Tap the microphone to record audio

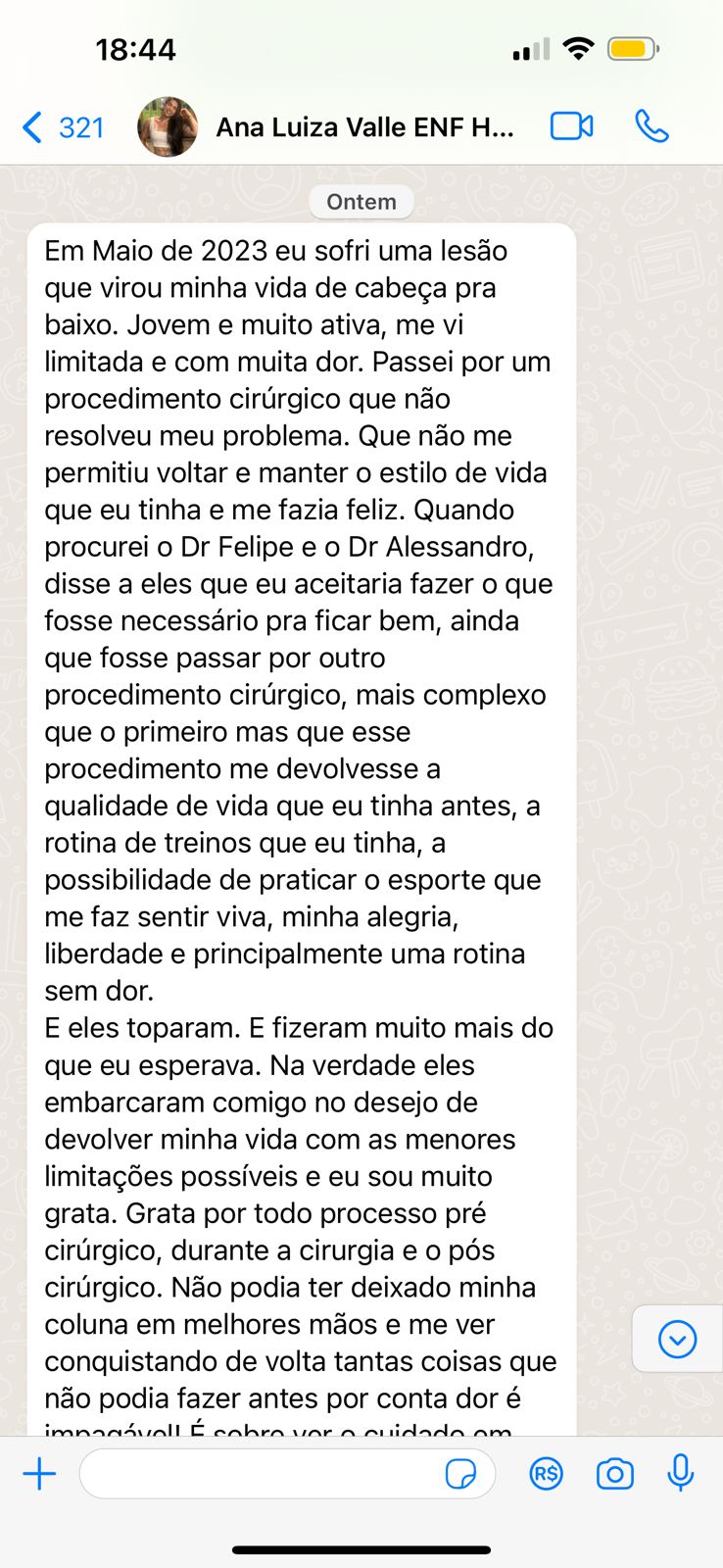[681, 1473]
